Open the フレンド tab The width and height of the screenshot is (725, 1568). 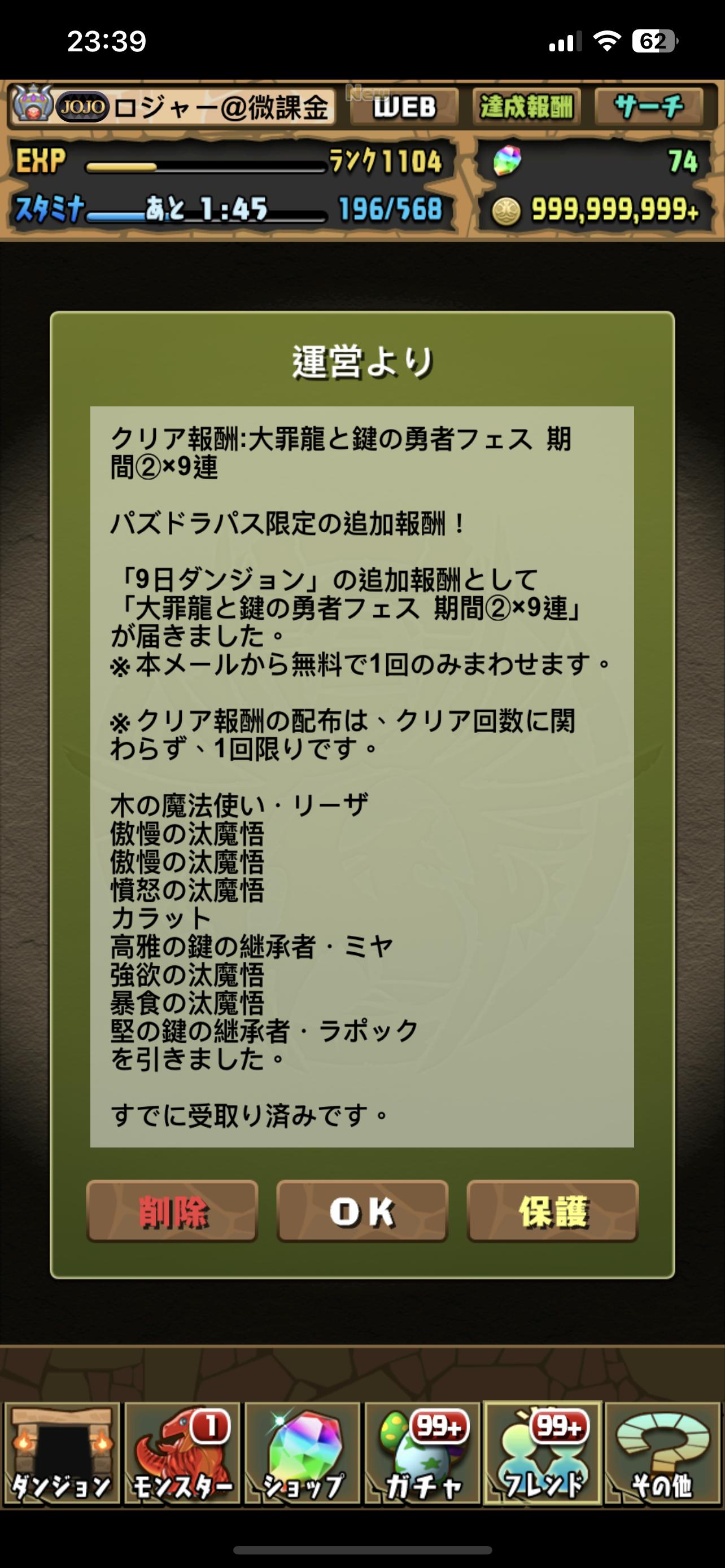tap(543, 1453)
